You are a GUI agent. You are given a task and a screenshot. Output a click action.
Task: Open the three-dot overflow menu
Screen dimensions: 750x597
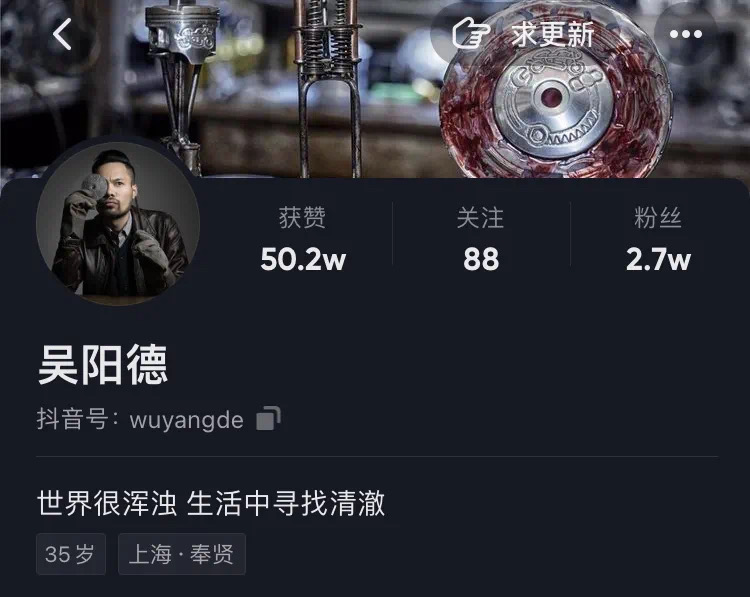685,35
